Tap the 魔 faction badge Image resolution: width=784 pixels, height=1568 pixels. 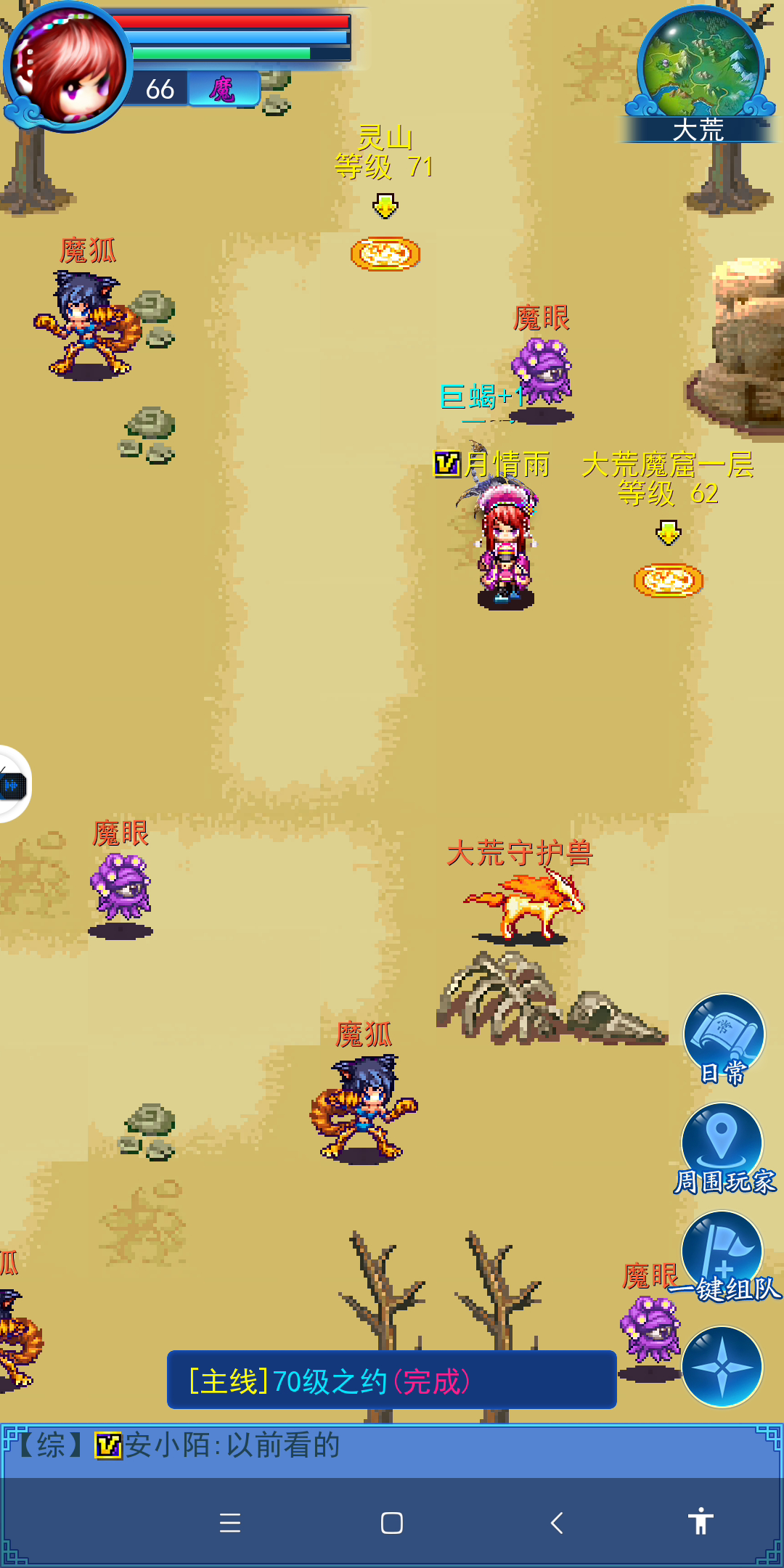[224, 89]
